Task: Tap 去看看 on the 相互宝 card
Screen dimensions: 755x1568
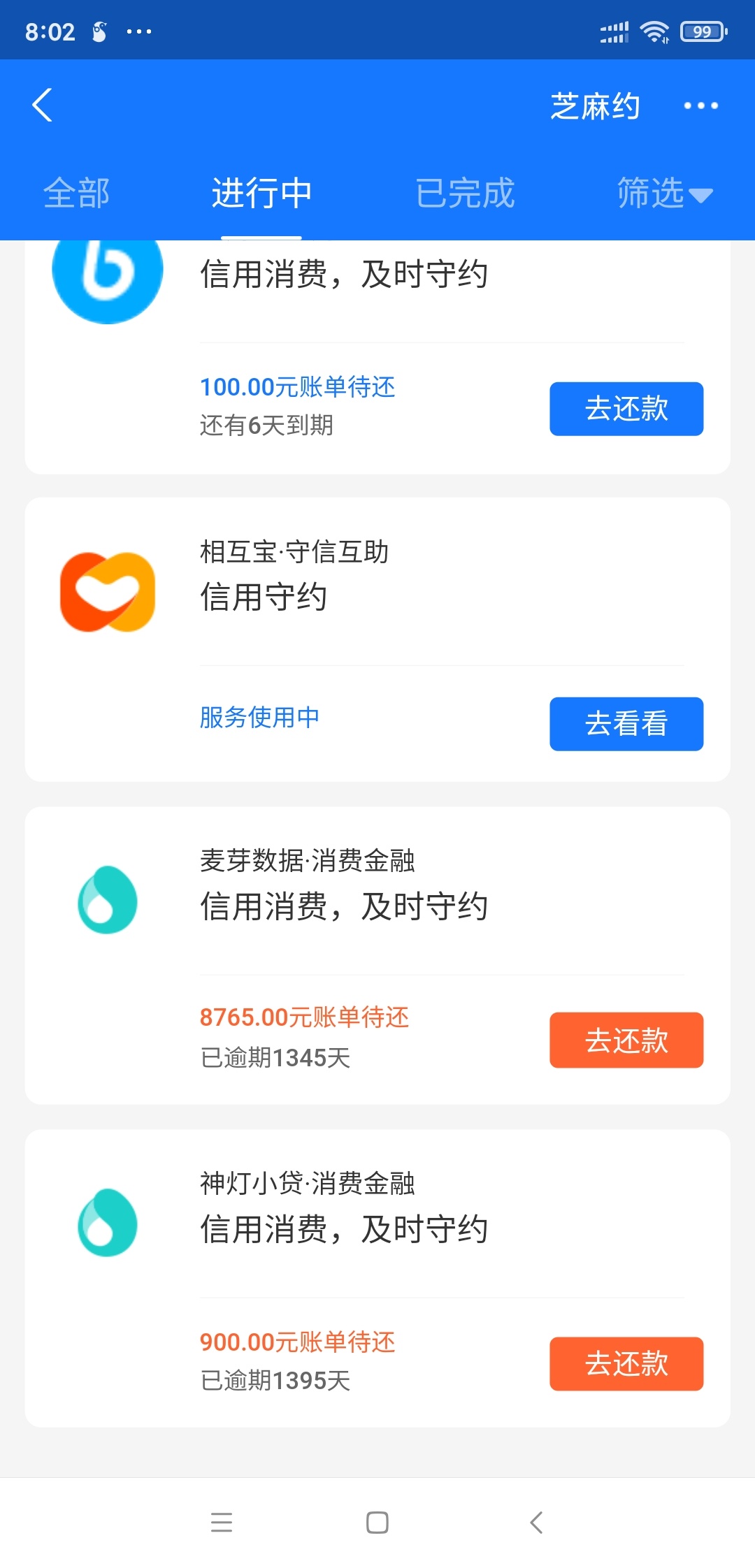Action: pyautogui.click(x=626, y=724)
